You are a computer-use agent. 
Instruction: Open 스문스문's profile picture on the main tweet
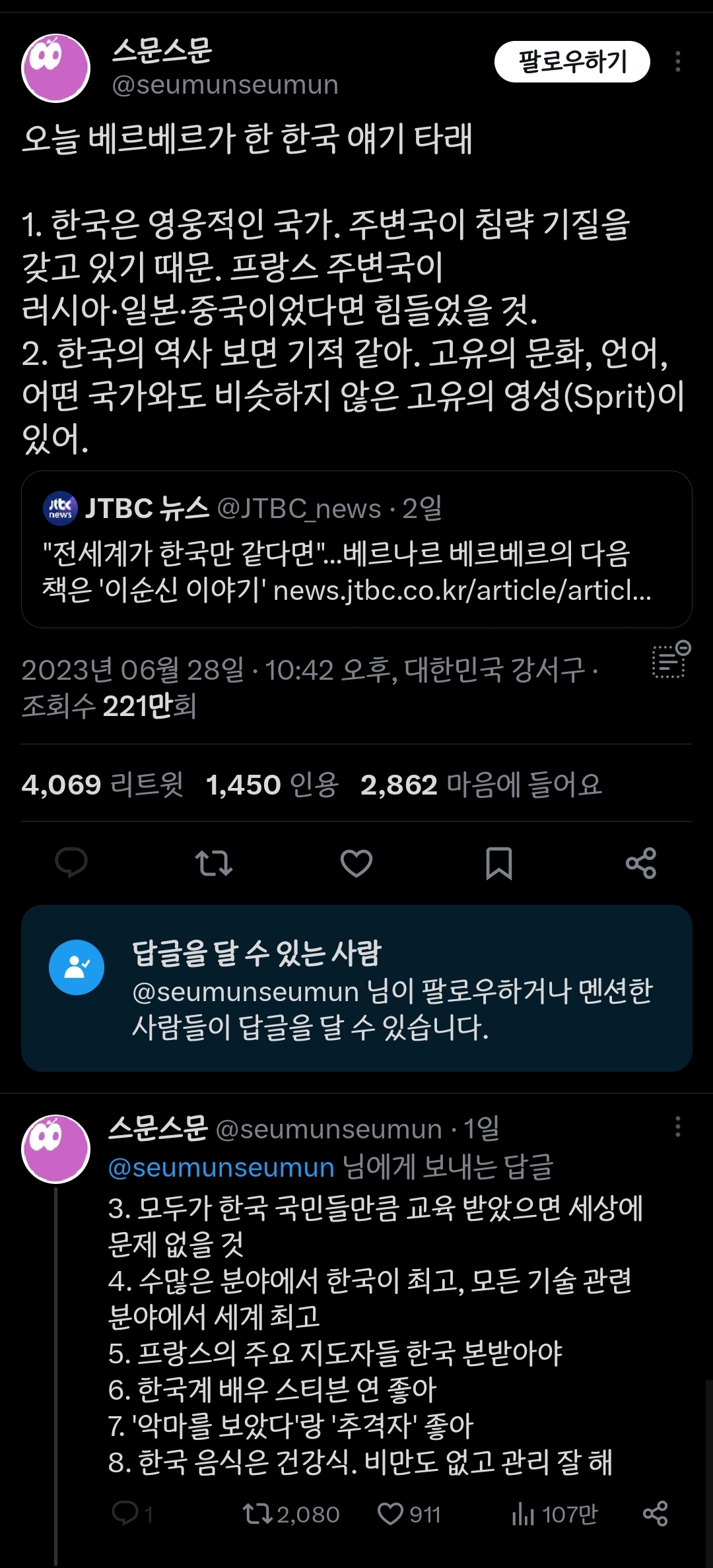click(x=56, y=68)
